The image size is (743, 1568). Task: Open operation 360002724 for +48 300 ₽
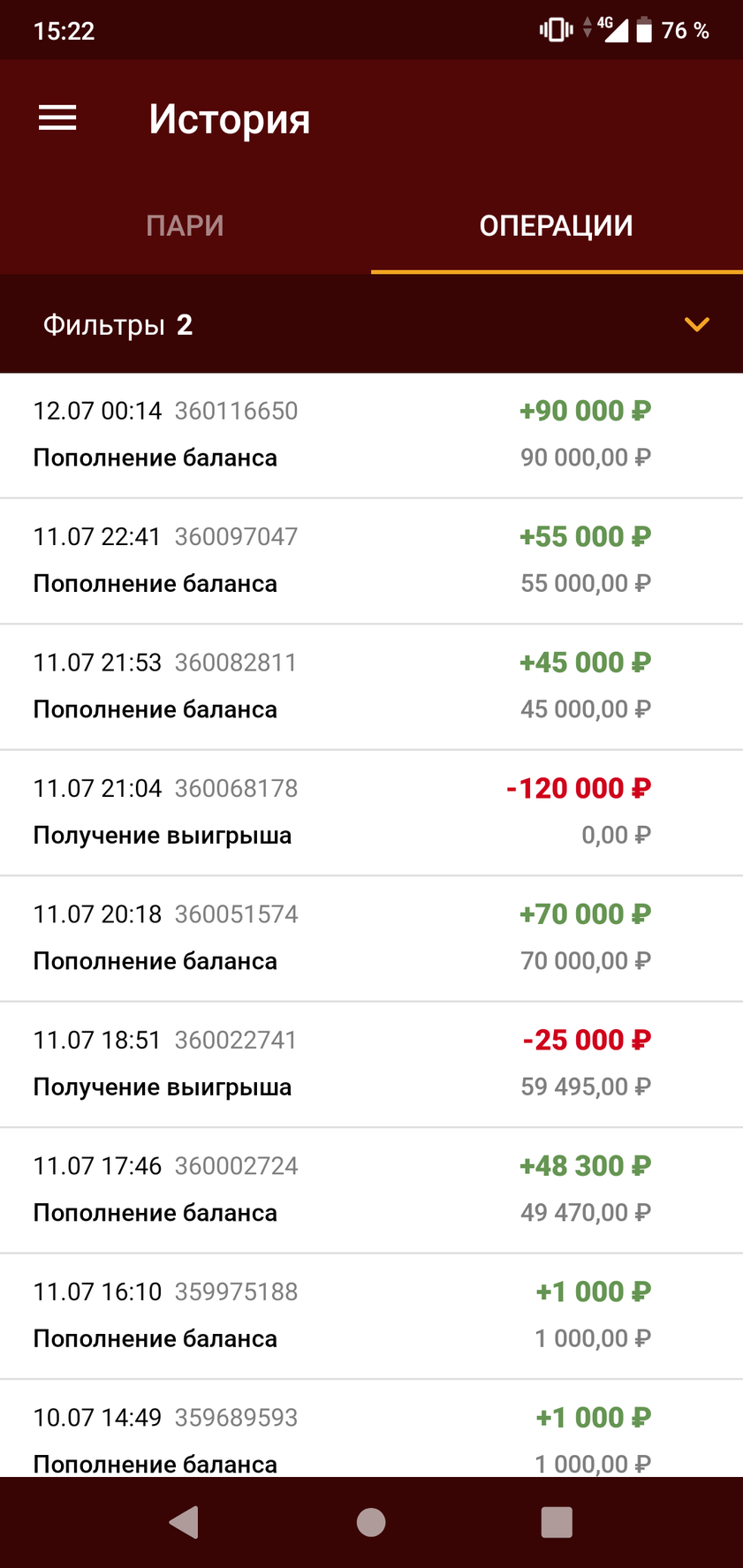(x=371, y=1190)
